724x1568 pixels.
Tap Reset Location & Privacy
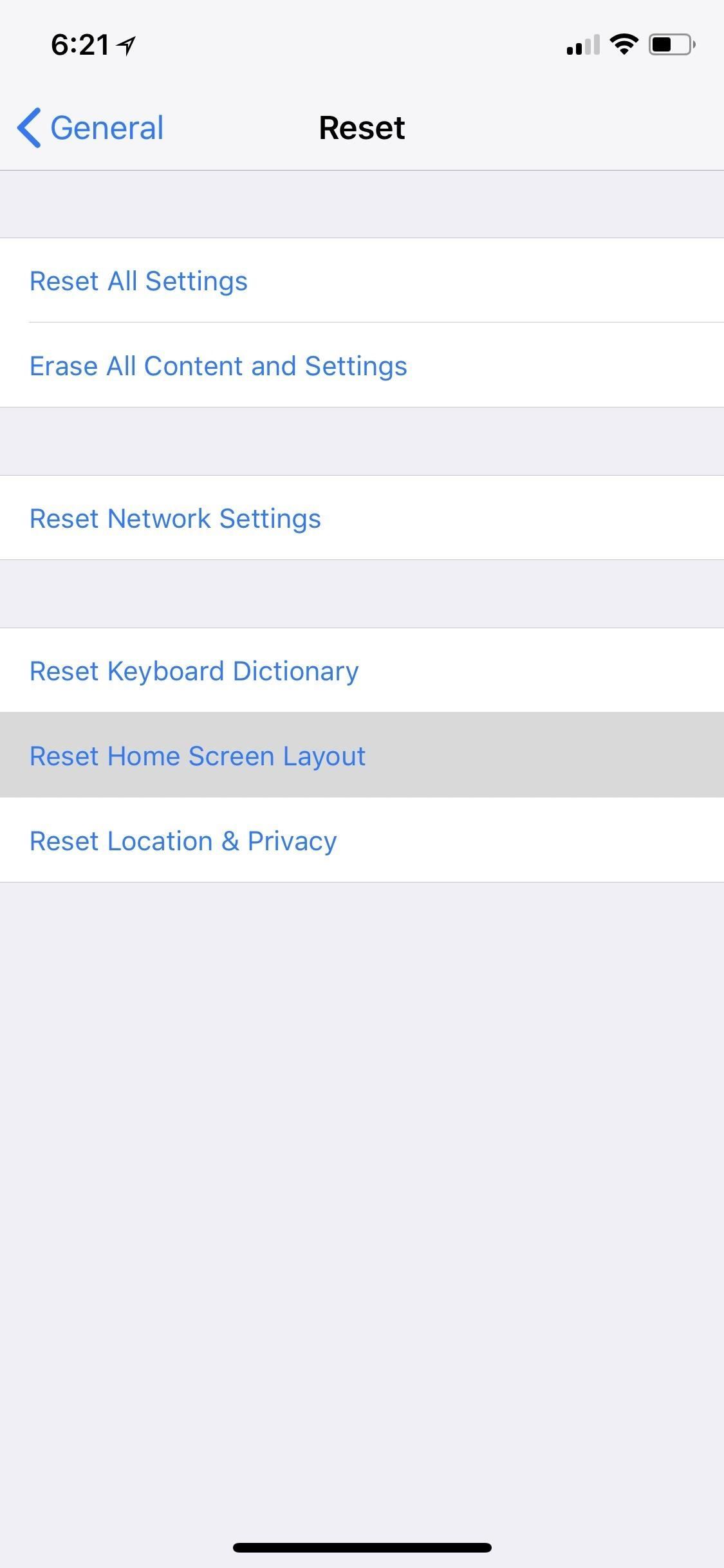tap(183, 841)
